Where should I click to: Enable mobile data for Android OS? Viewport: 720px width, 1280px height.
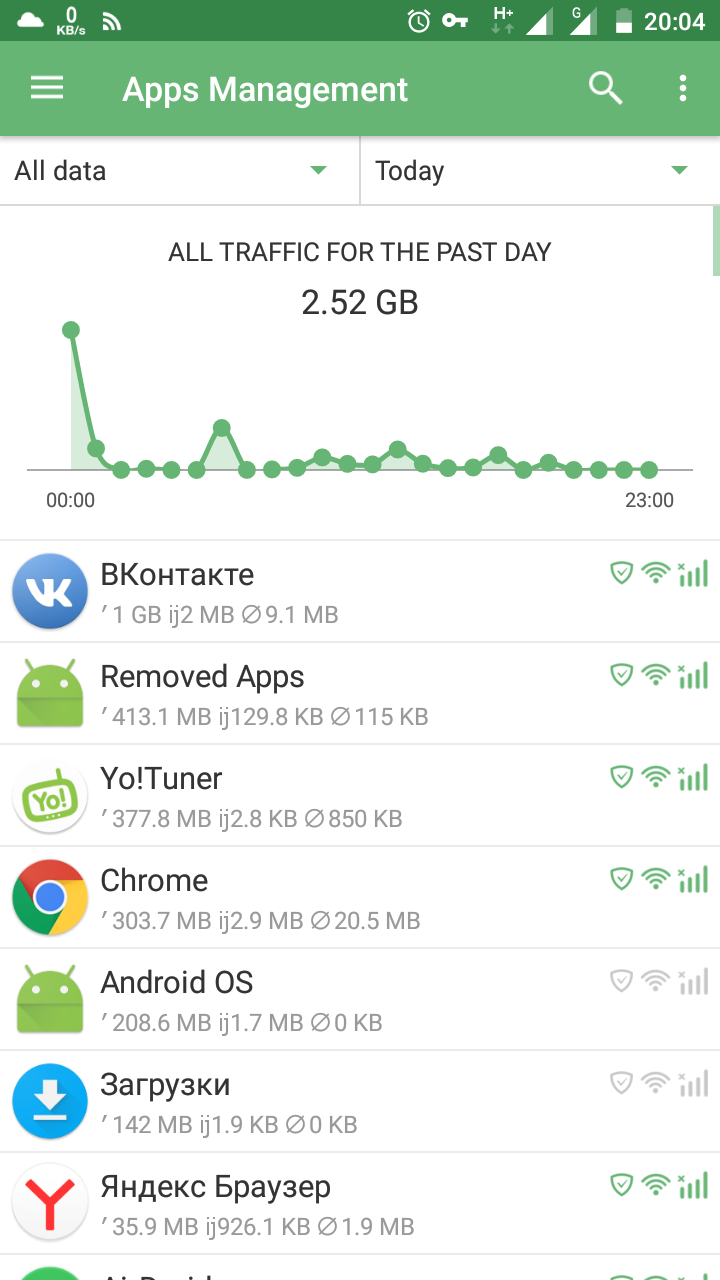[x=693, y=980]
